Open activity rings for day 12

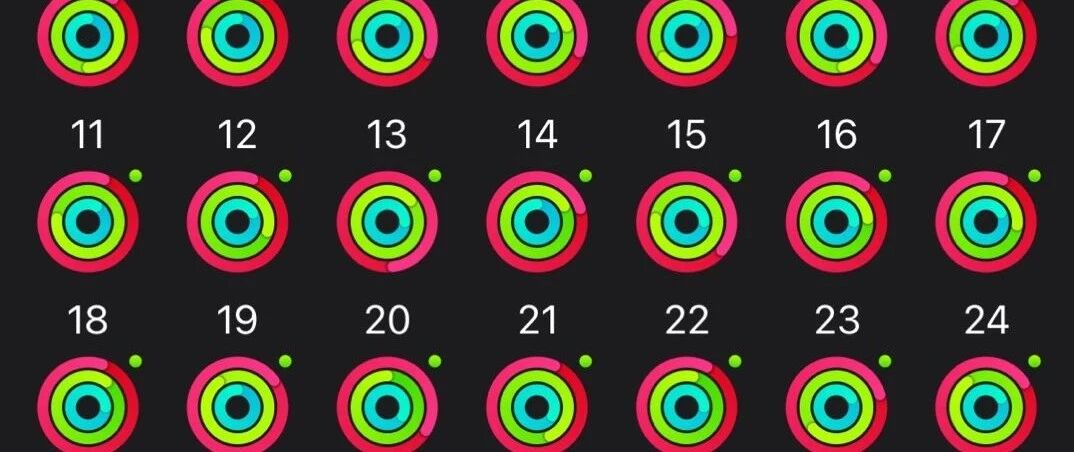tap(238, 222)
